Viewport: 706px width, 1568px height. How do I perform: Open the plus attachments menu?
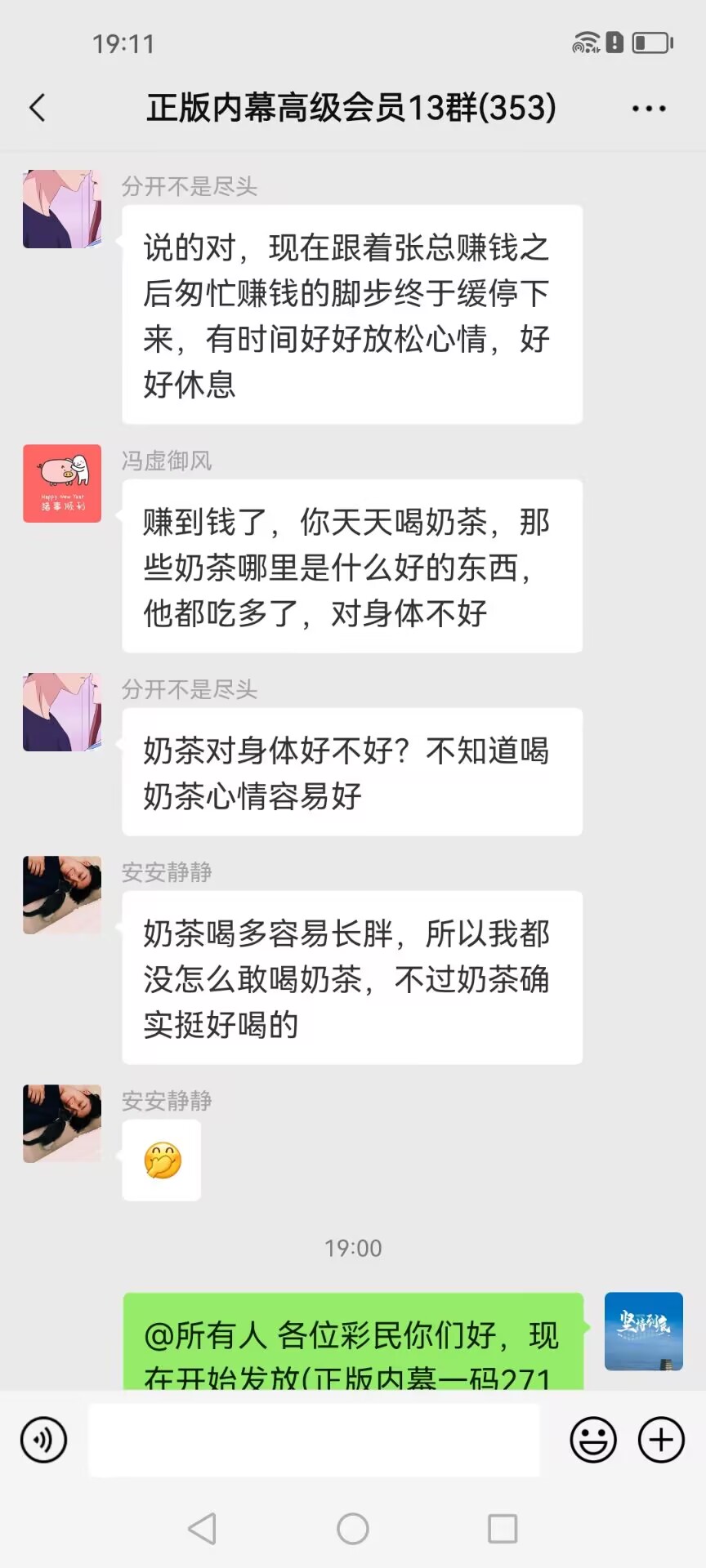tap(661, 1439)
